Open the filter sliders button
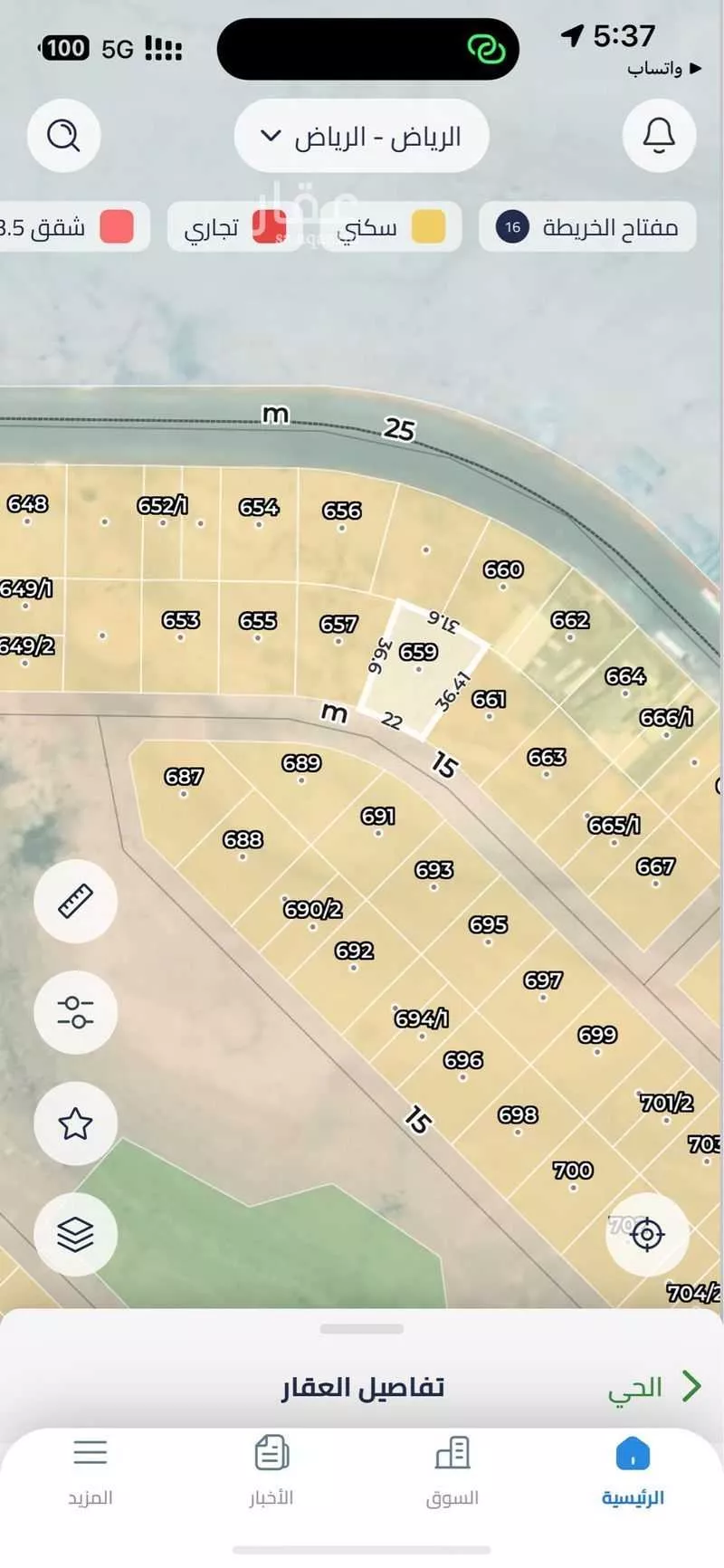The height and width of the screenshot is (1568, 724). tap(75, 1012)
